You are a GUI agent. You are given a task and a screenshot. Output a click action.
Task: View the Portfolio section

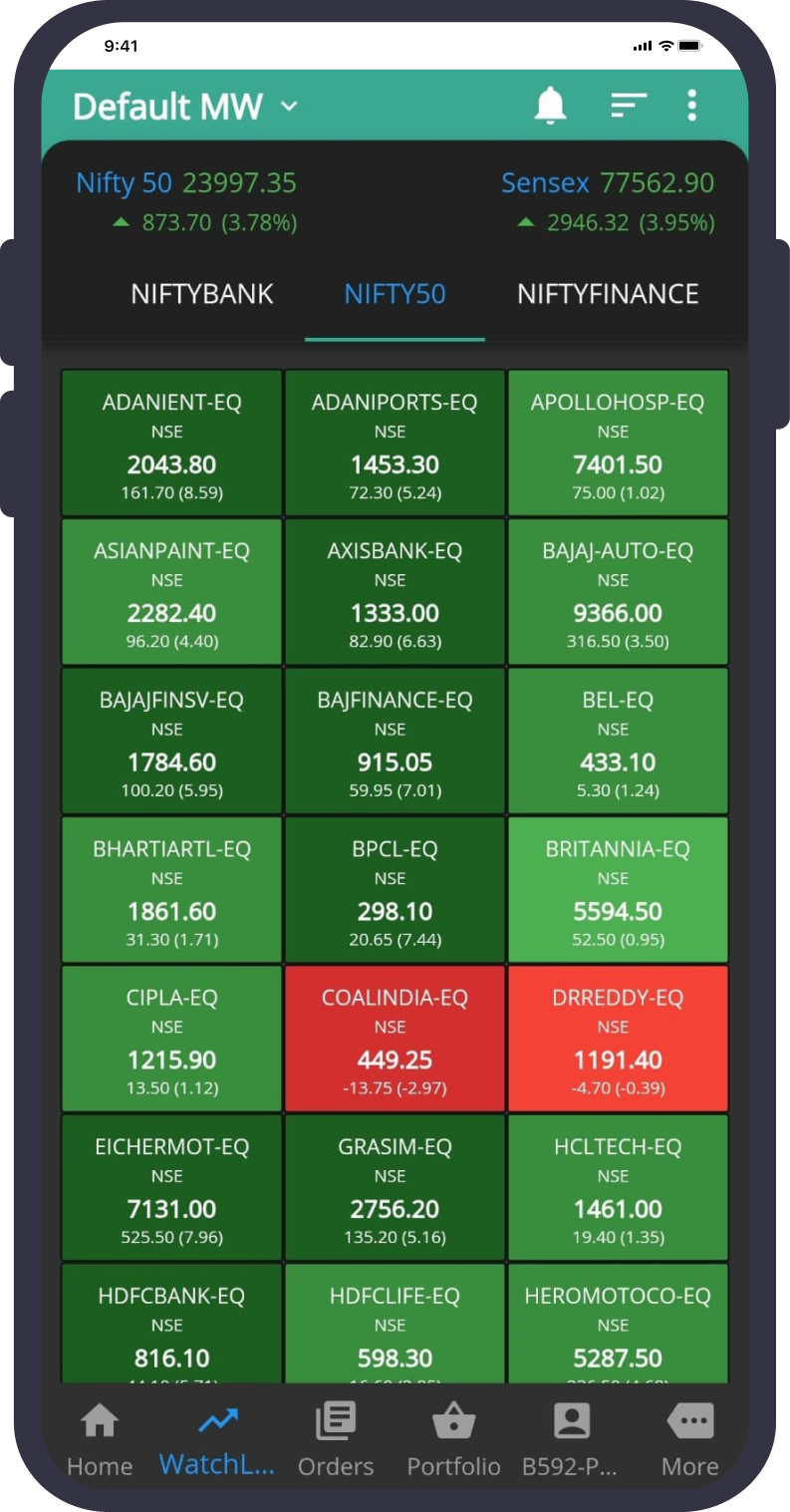(x=453, y=1435)
